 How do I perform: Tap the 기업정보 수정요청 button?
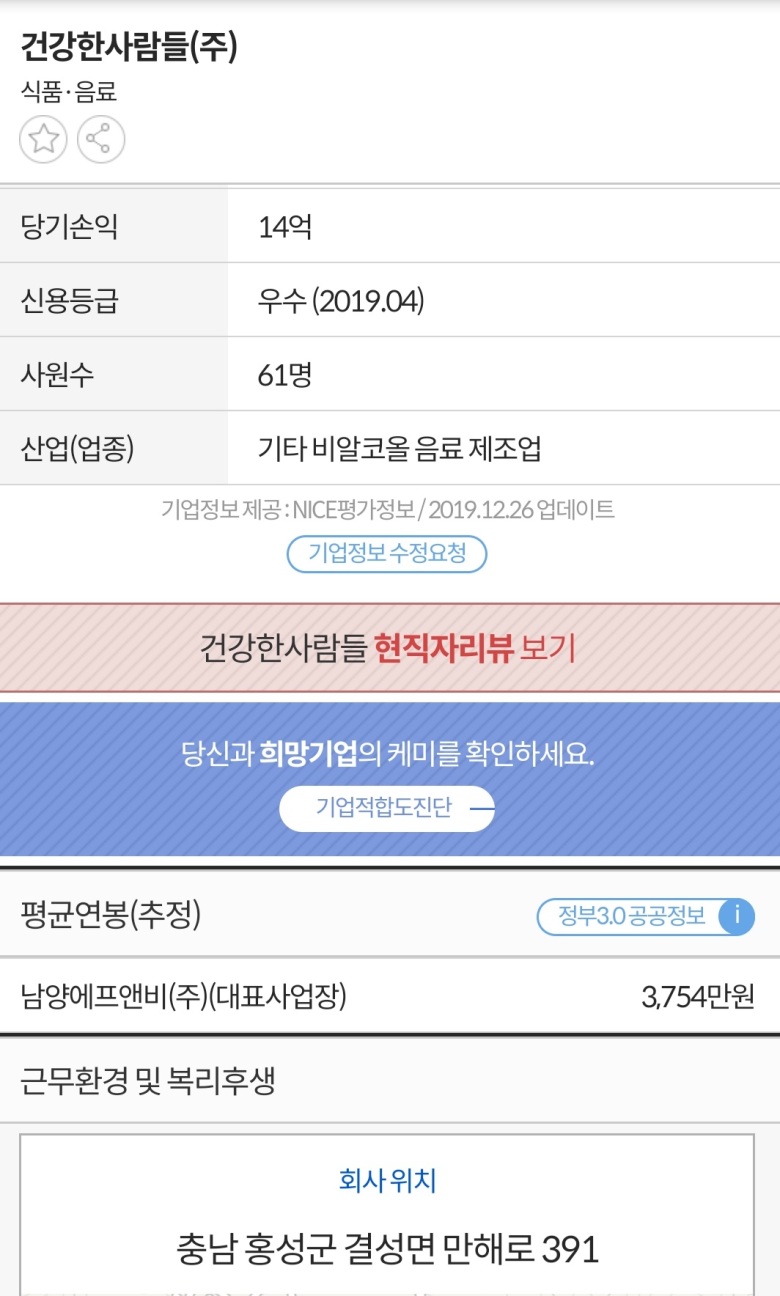pyautogui.click(x=387, y=554)
